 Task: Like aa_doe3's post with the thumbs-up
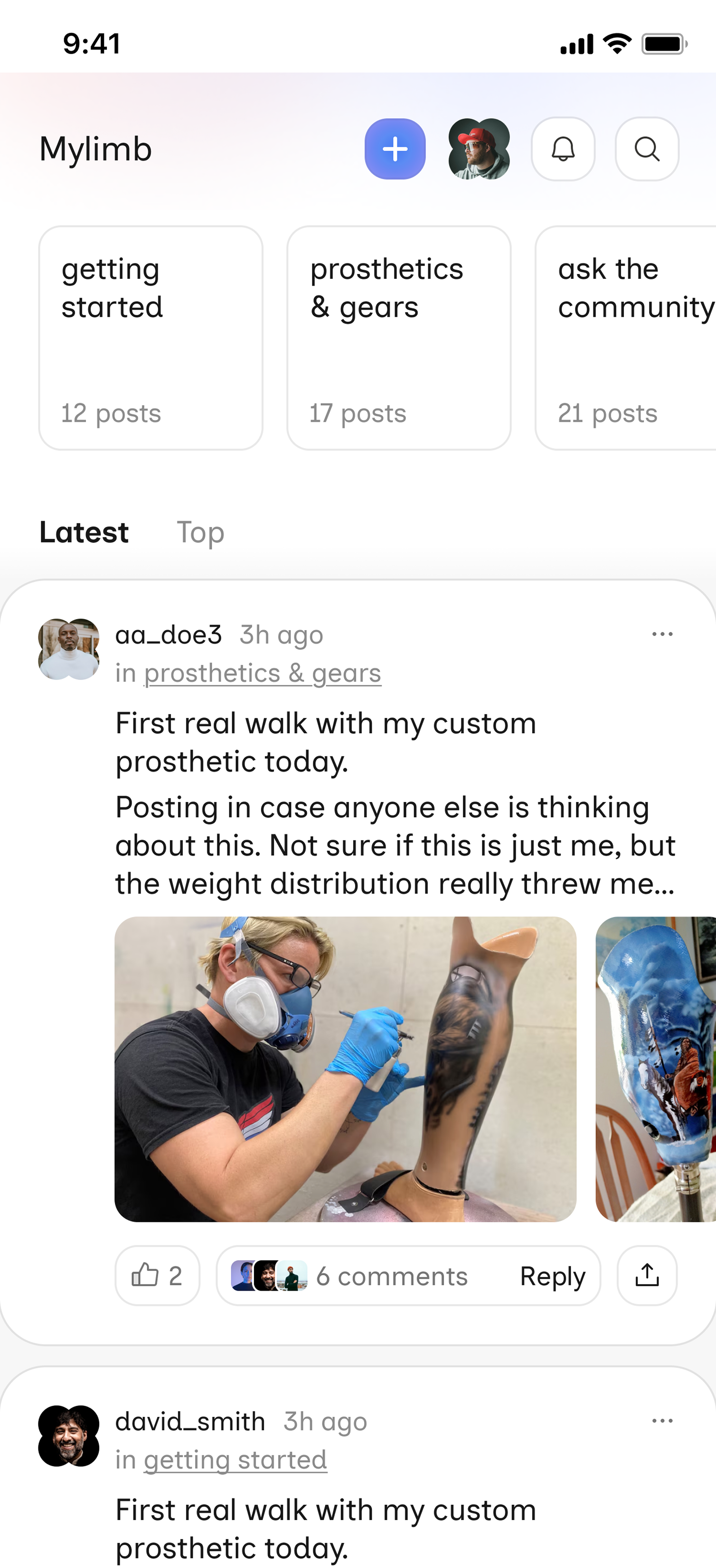coord(157,1276)
